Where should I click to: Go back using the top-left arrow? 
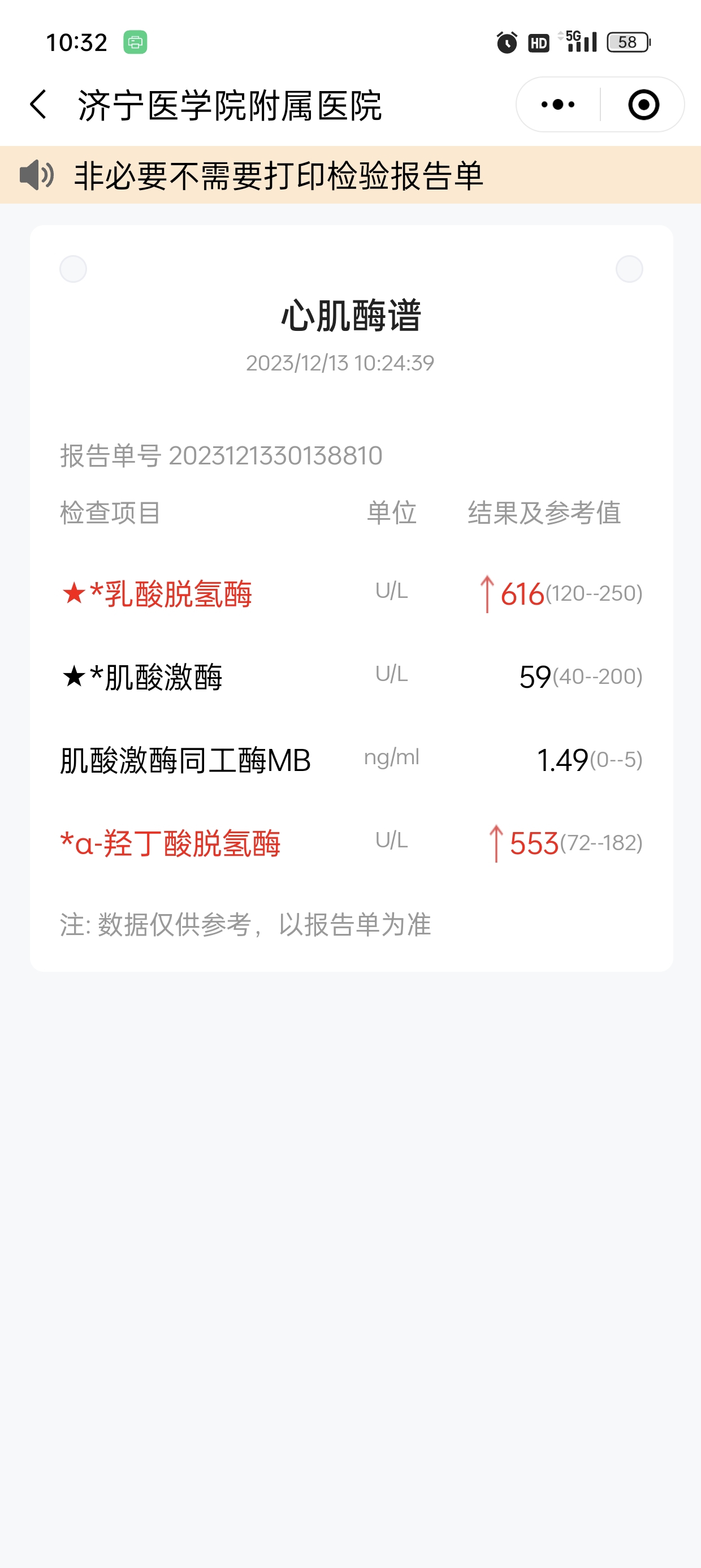[x=38, y=105]
